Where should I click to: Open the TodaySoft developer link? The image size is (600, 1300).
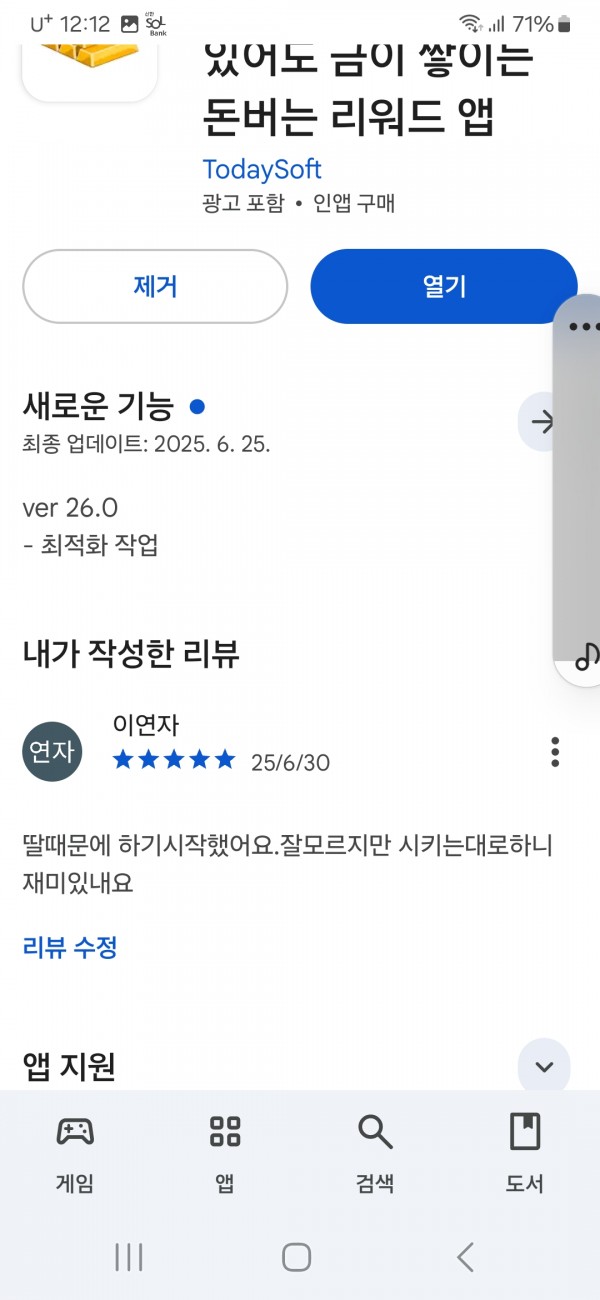click(262, 169)
